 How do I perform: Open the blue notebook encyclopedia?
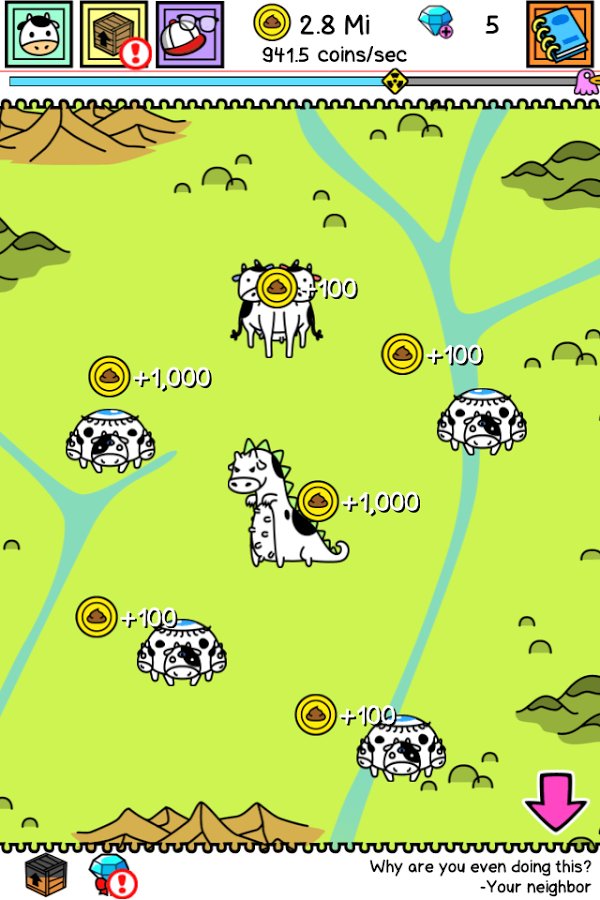tap(560, 34)
